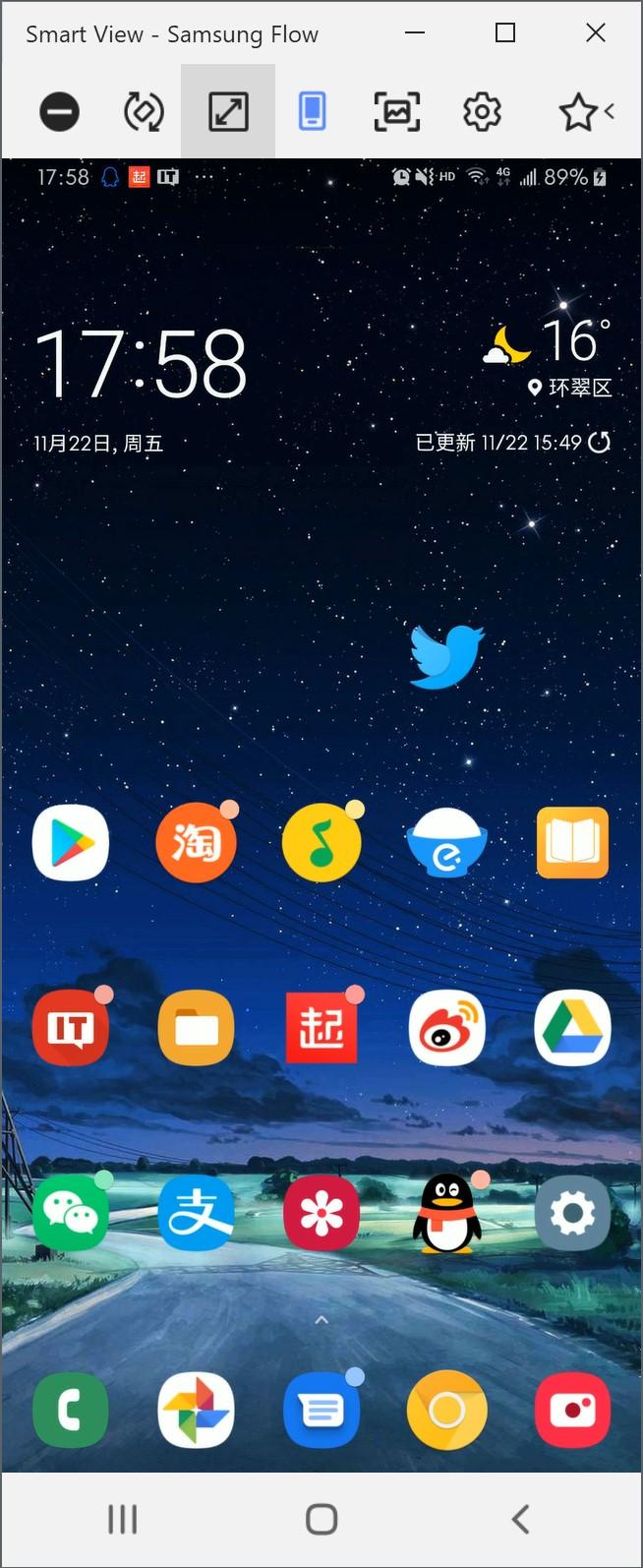Refresh the weather widget
Screen dimensions: 643x1568
[599, 443]
